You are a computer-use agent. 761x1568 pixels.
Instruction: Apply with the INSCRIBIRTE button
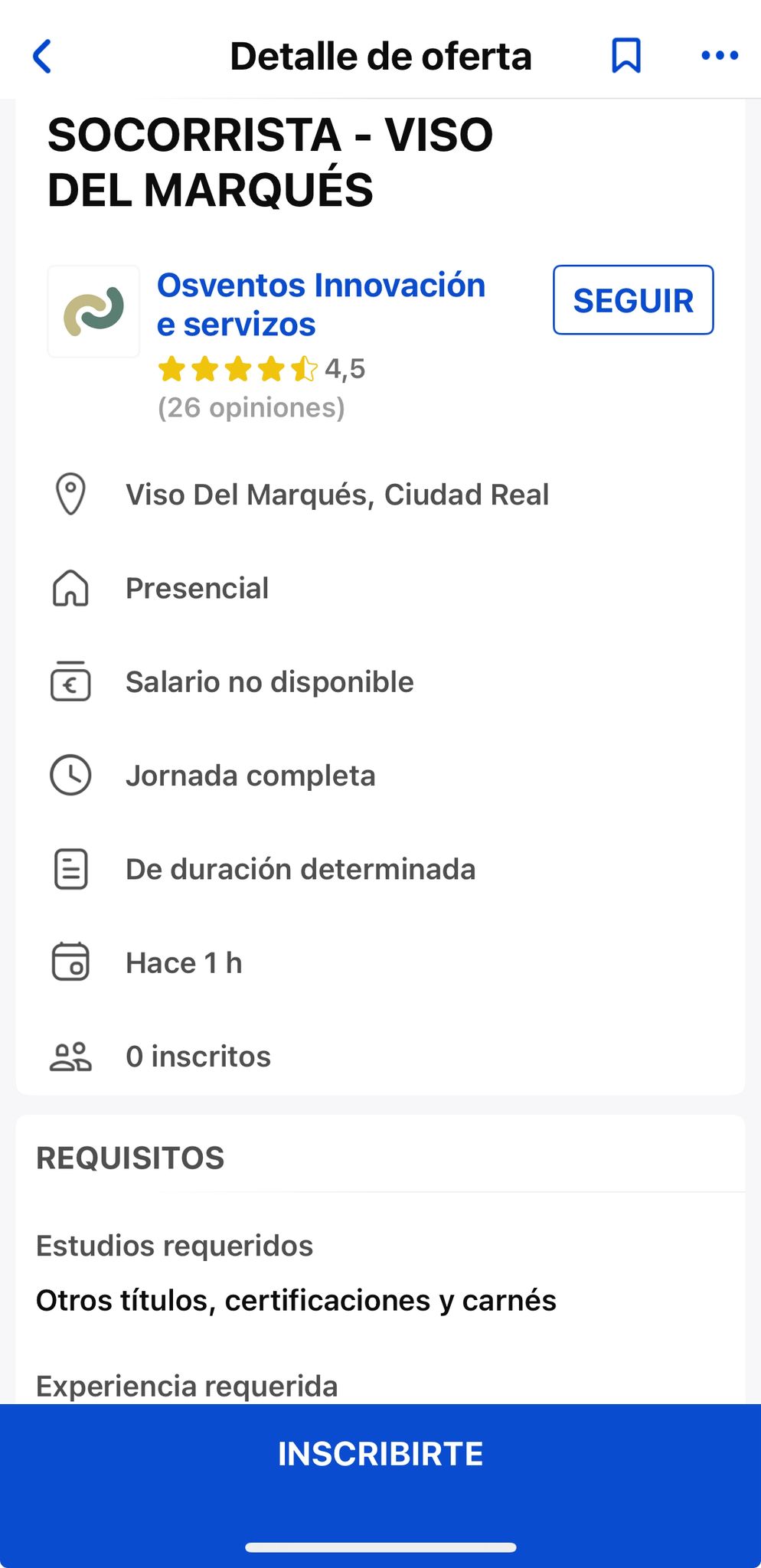(380, 1454)
